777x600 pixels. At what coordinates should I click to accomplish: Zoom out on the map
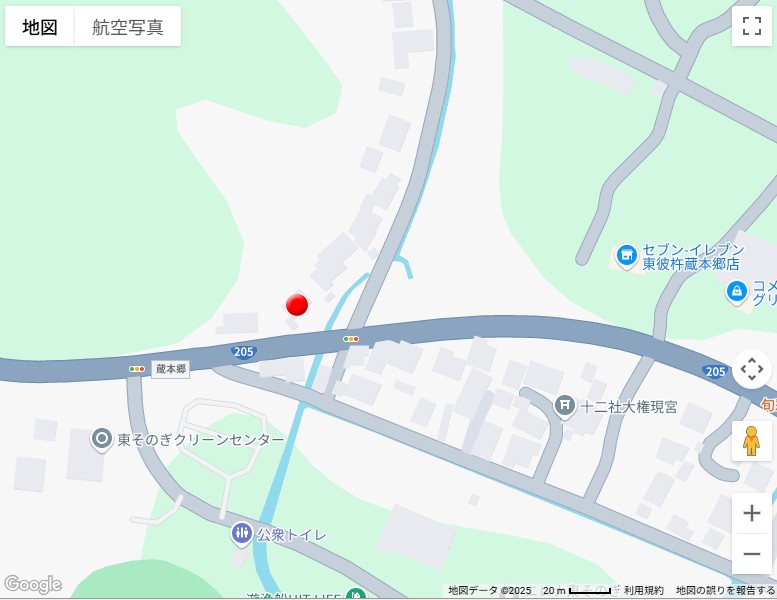click(751, 553)
